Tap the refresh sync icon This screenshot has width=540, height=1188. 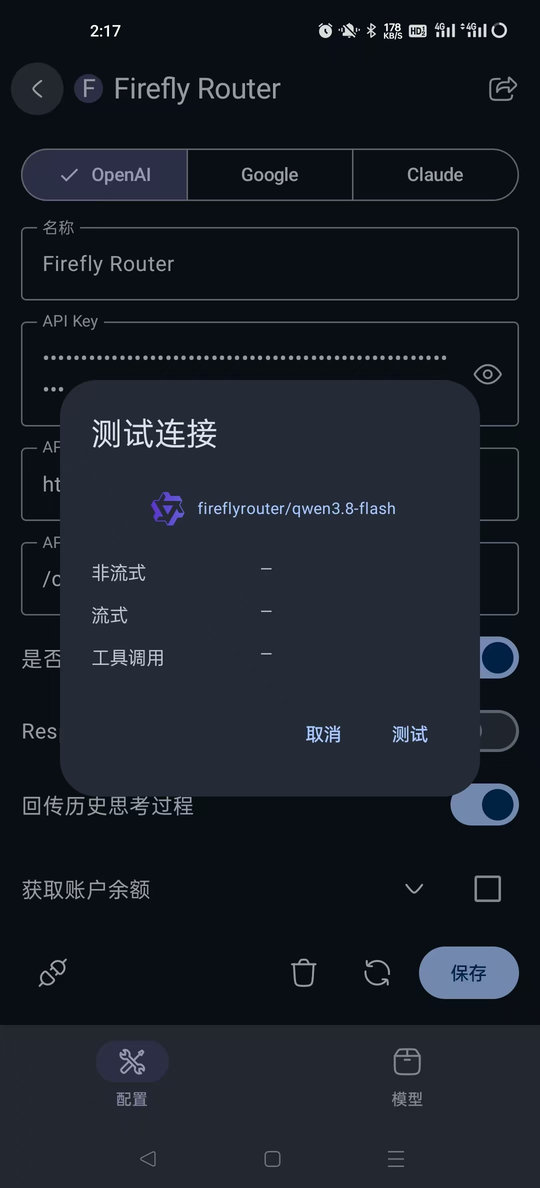377,973
